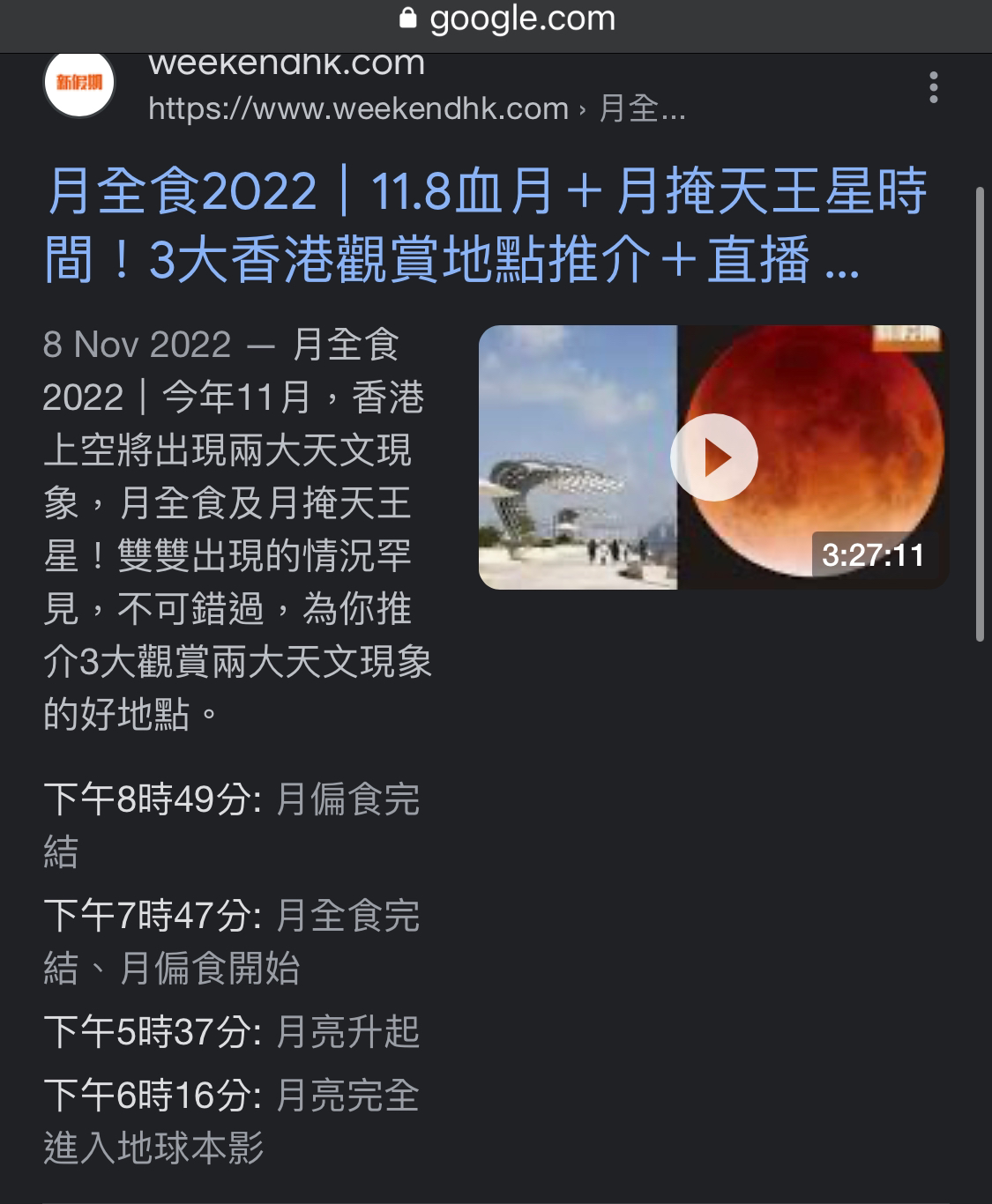The height and width of the screenshot is (1204, 992).
Task: Tap the padlock icon in the address bar
Action: (409, 19)
